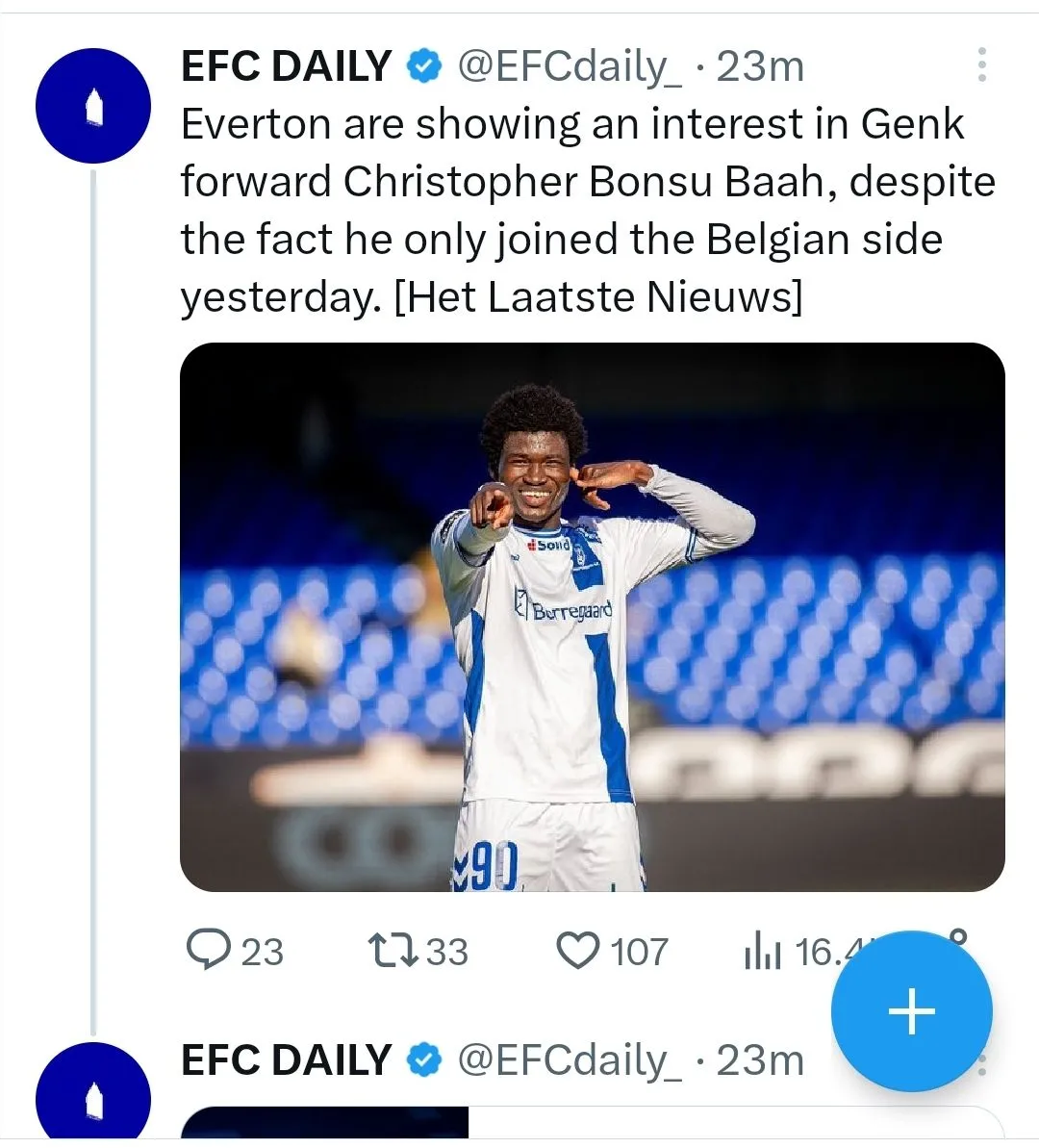Open the player photo in the tweet
Screen dimensions: 1039x1148
[x=592, y=617]
